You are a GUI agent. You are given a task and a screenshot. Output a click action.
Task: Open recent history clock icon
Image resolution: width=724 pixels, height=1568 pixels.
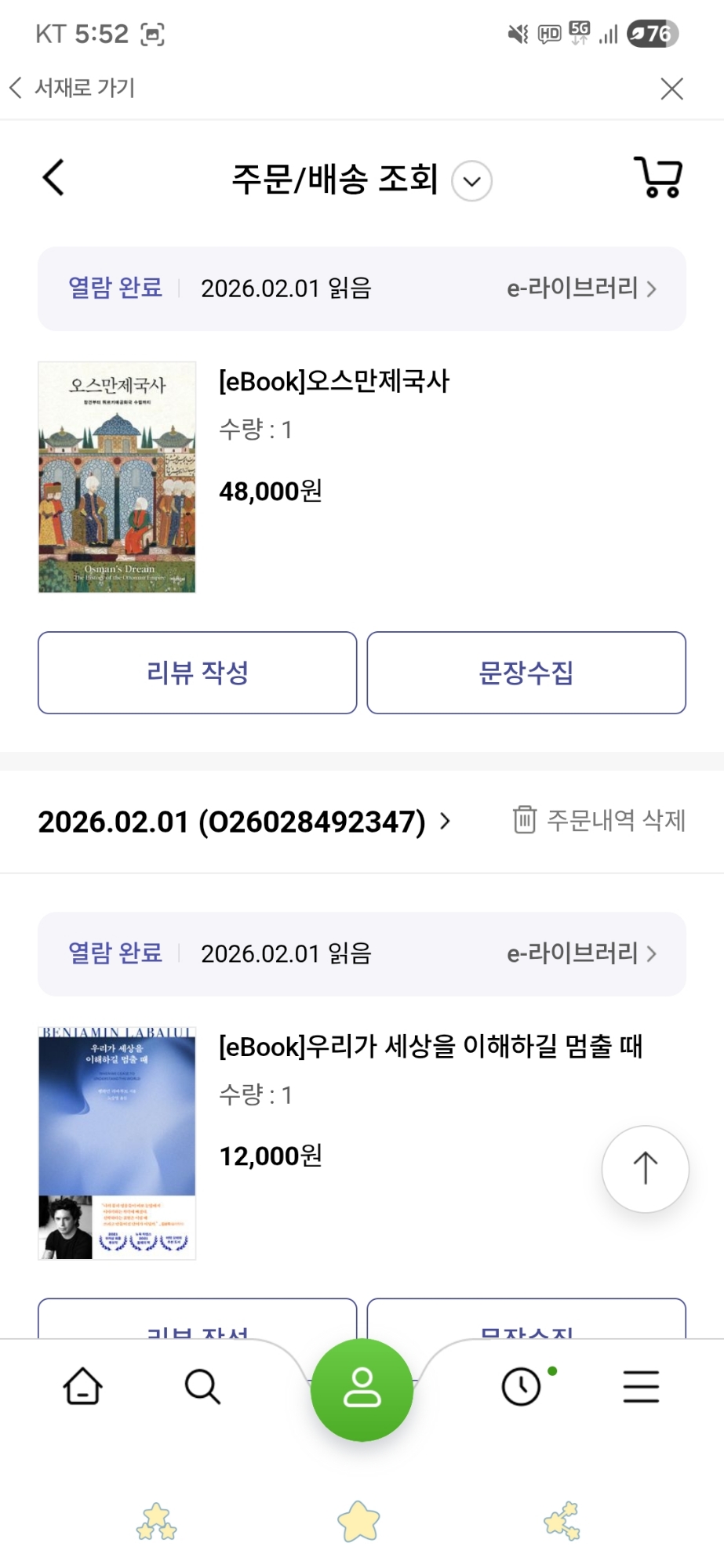click(x=522, y=1386)
